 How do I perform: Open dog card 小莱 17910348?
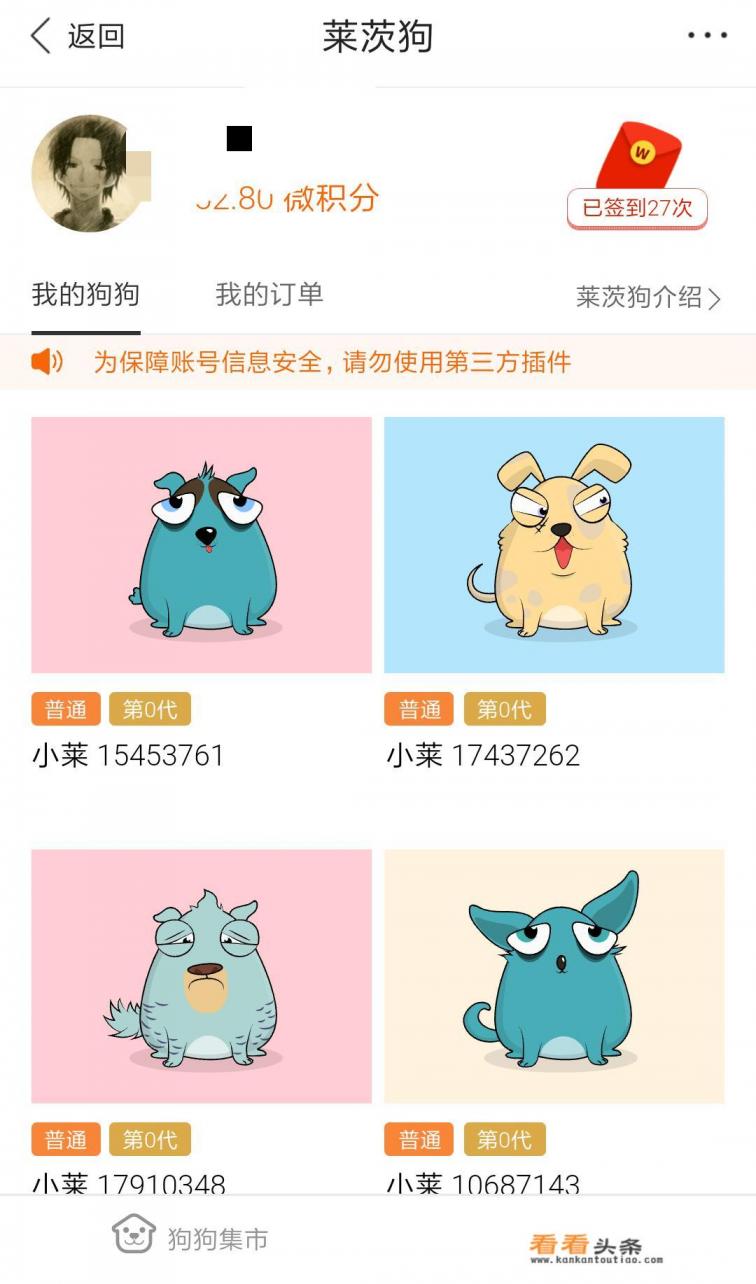pyautogui.click(x=201, y=976)
